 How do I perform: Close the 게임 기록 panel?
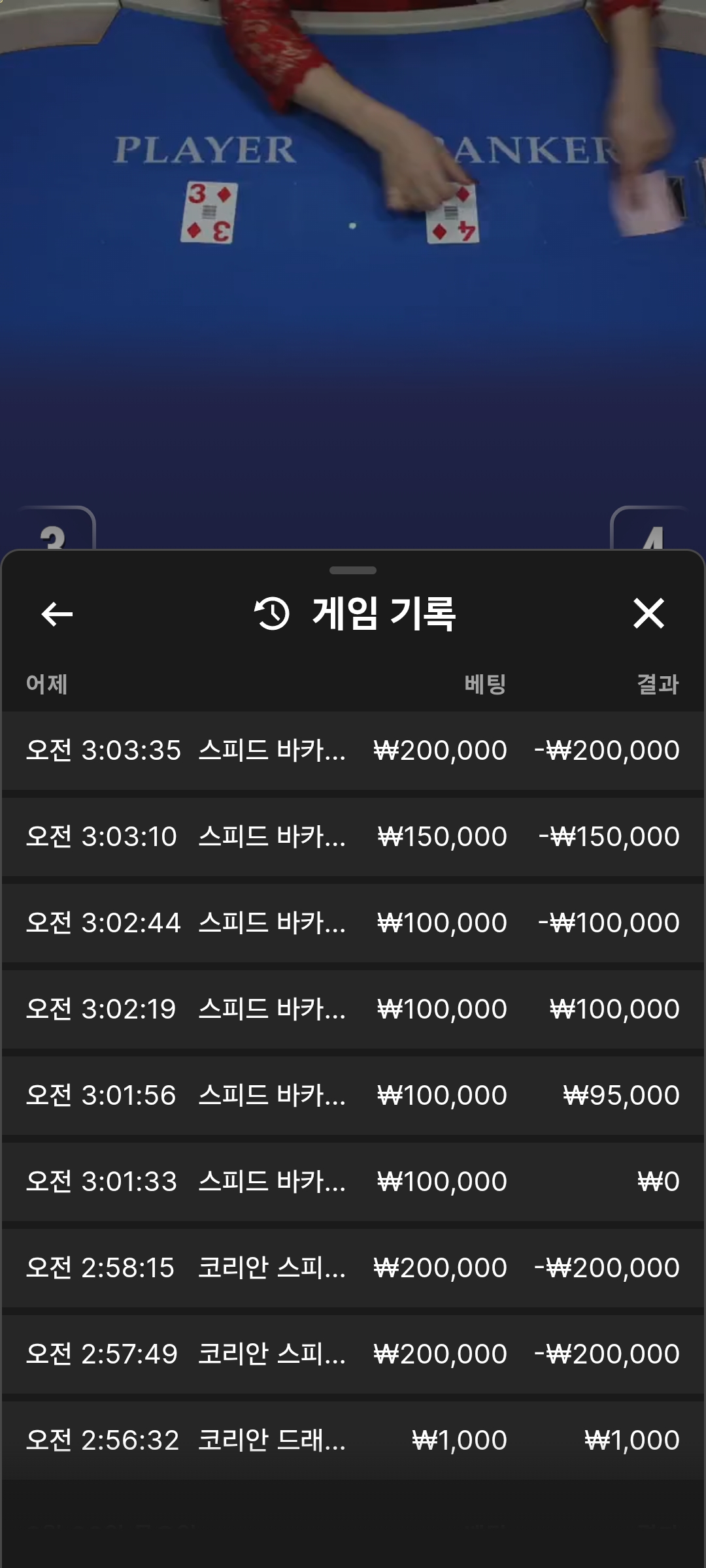[x=648, y=614]
